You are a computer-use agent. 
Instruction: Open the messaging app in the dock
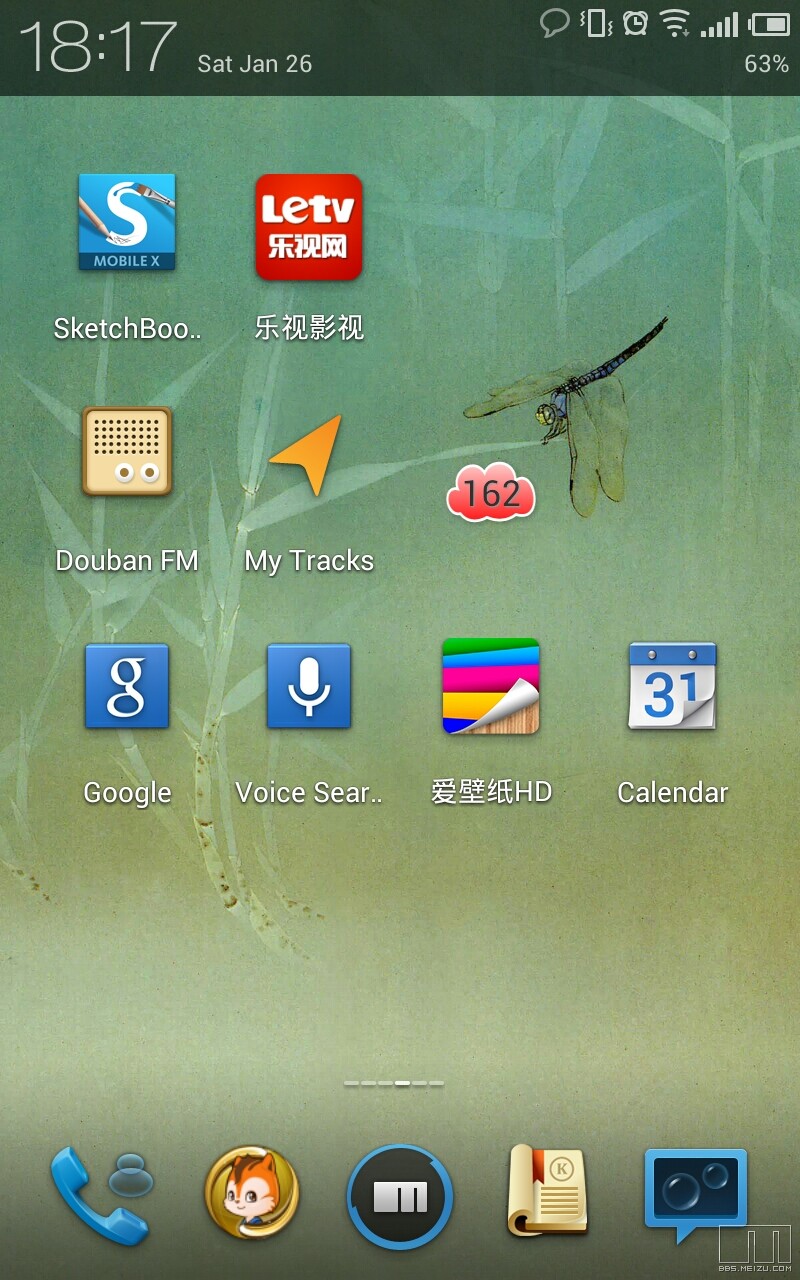(x=696, y=1191)
